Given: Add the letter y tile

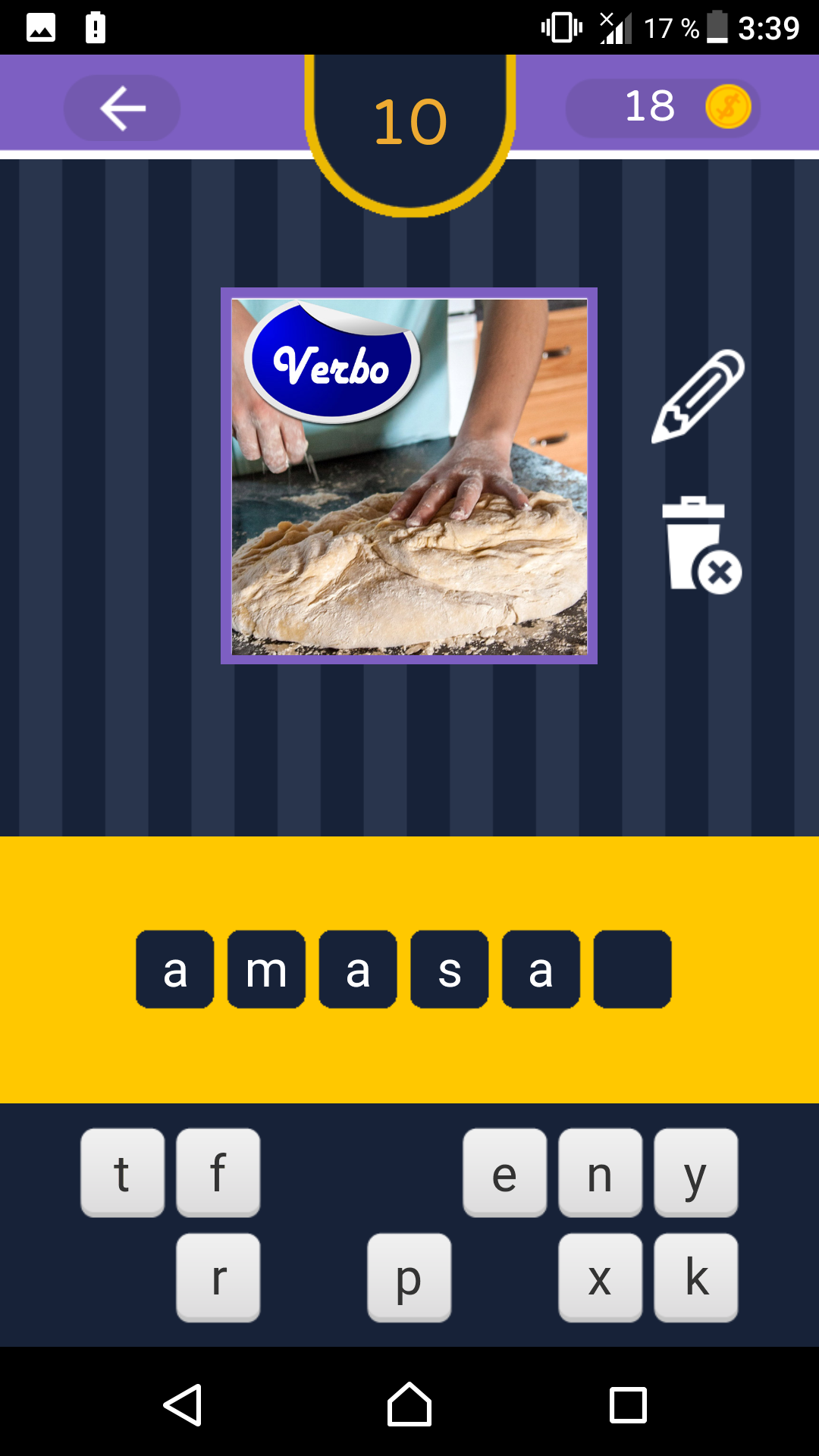Looking at the screenshot, I should 696,1172.
